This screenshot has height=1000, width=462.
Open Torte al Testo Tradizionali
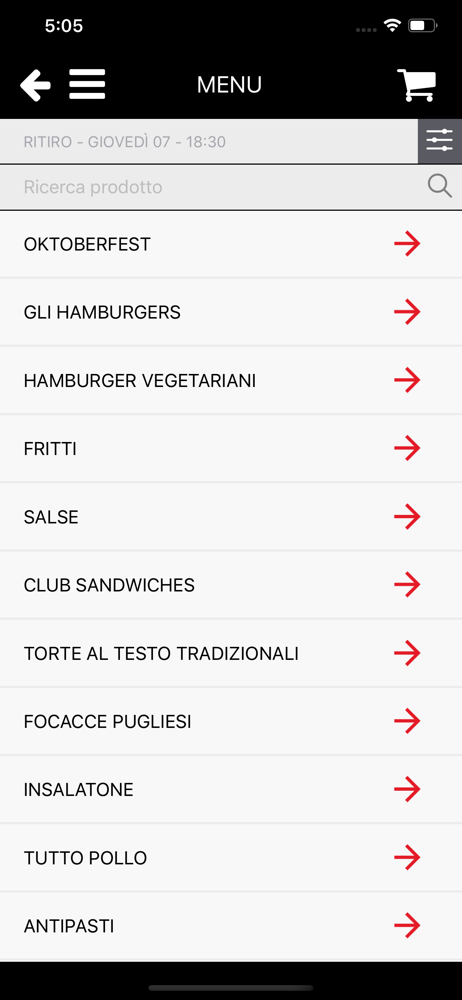click(231, 654)
